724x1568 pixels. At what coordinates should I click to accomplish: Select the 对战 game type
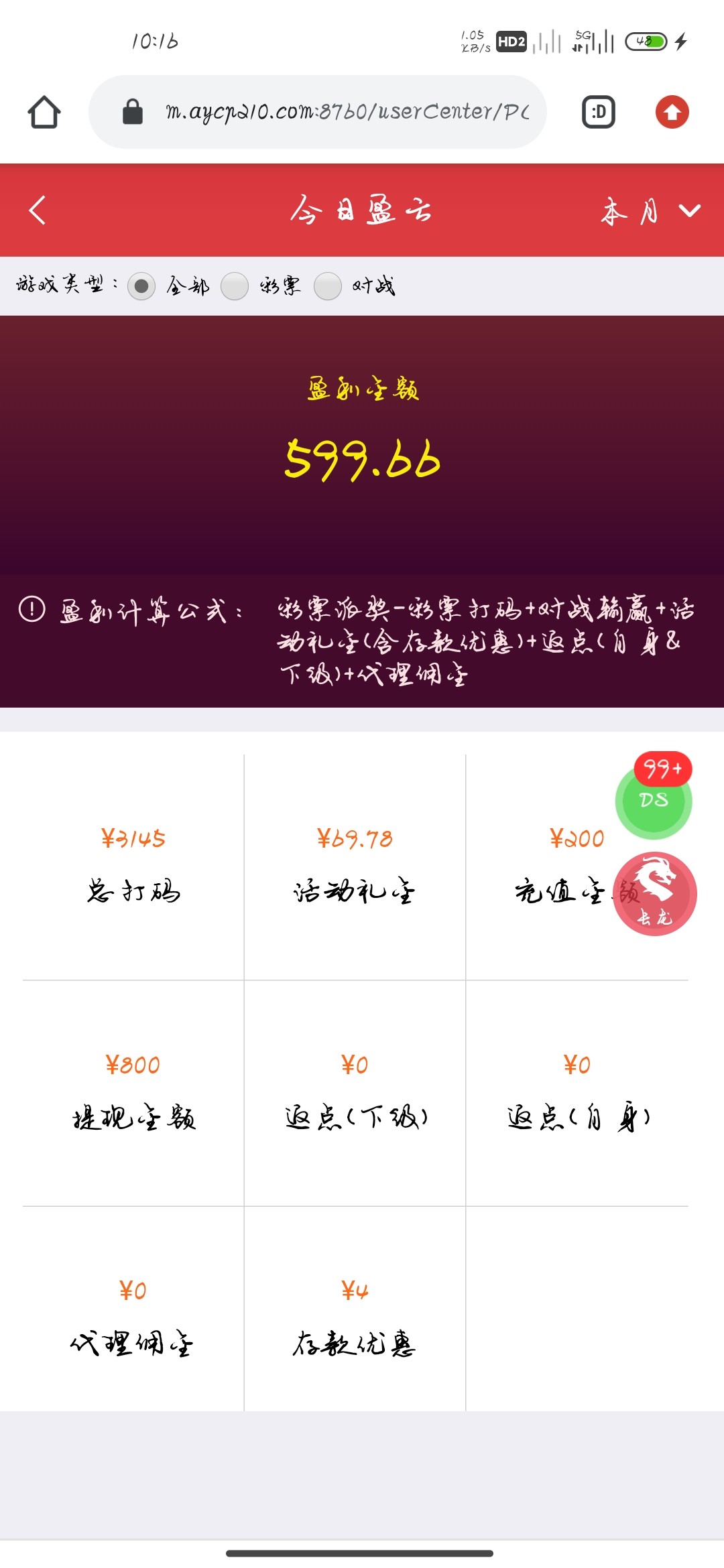click(x=328, y=286)
